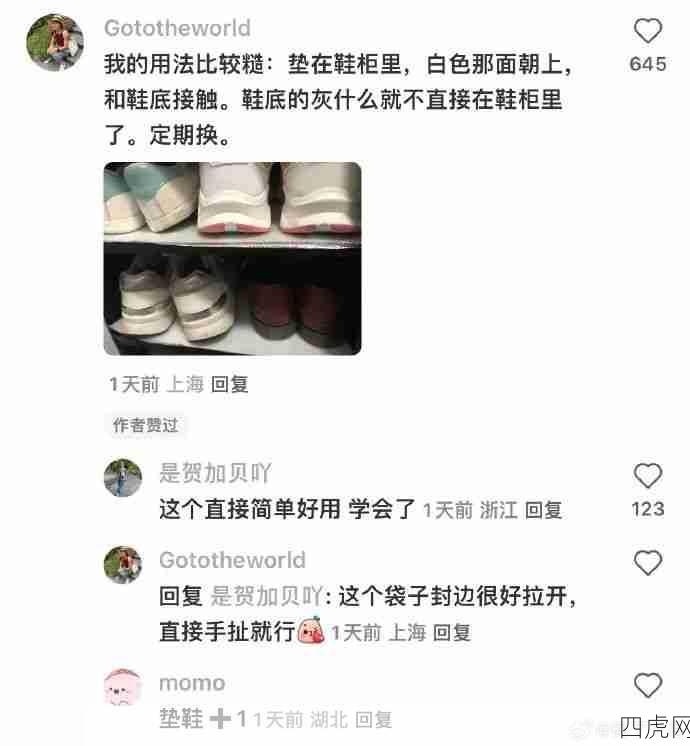Like 是贺加贝吖's comment
Screen dimensions: 690x746
647,477
